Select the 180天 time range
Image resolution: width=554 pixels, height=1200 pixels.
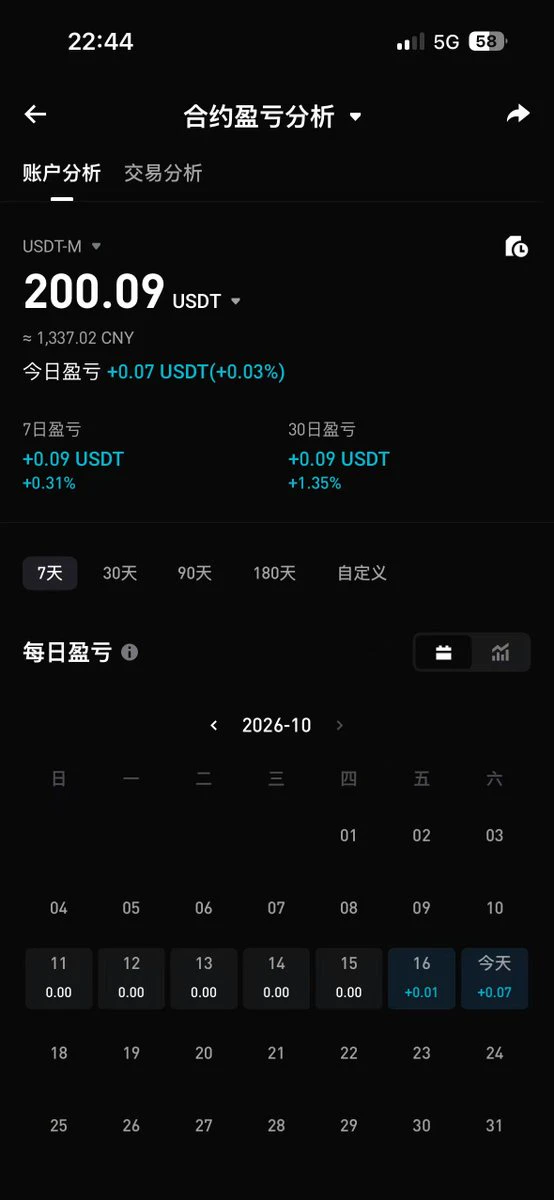[x=275, y=573]
